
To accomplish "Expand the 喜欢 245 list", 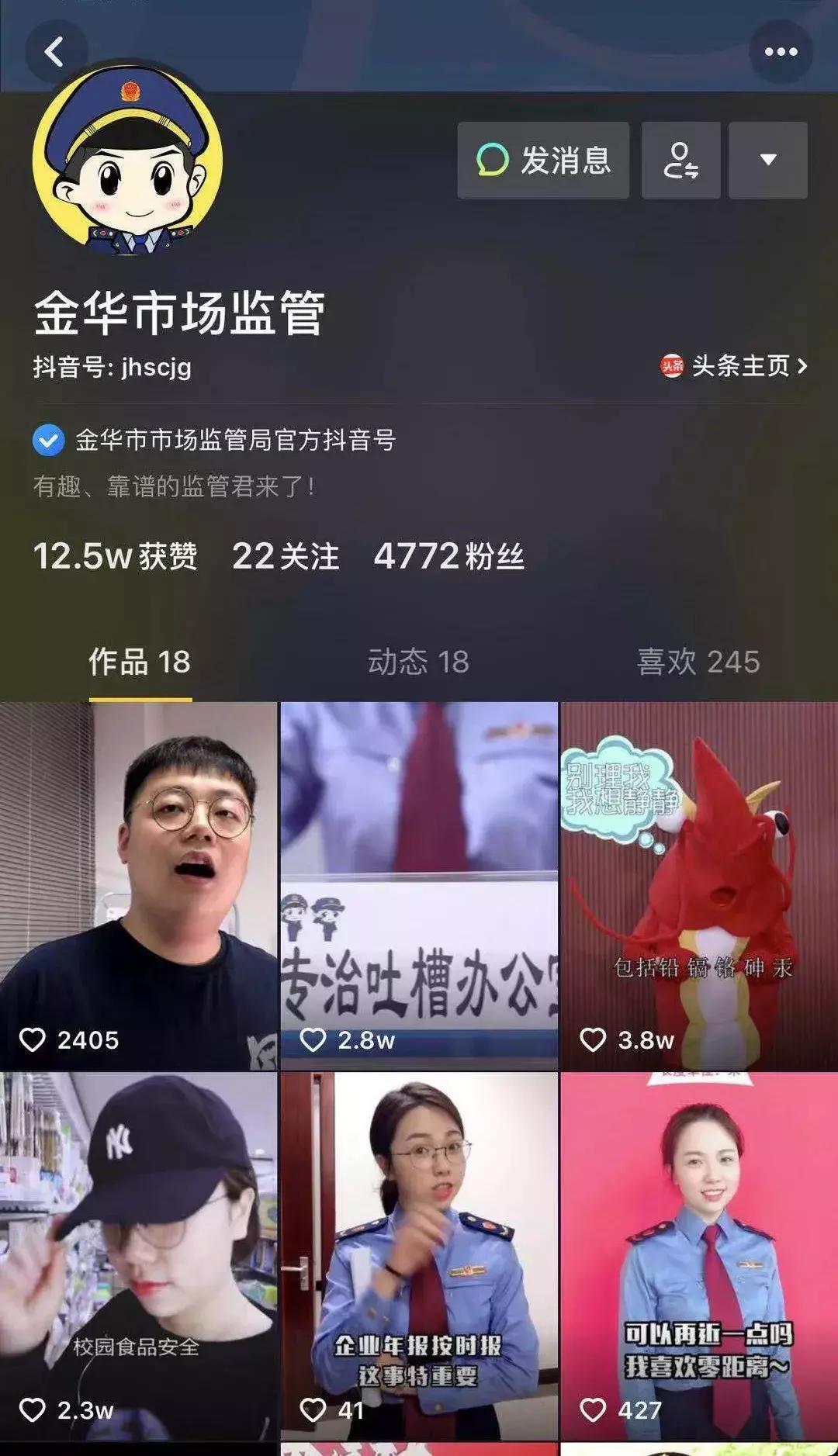I will (697, 663).
